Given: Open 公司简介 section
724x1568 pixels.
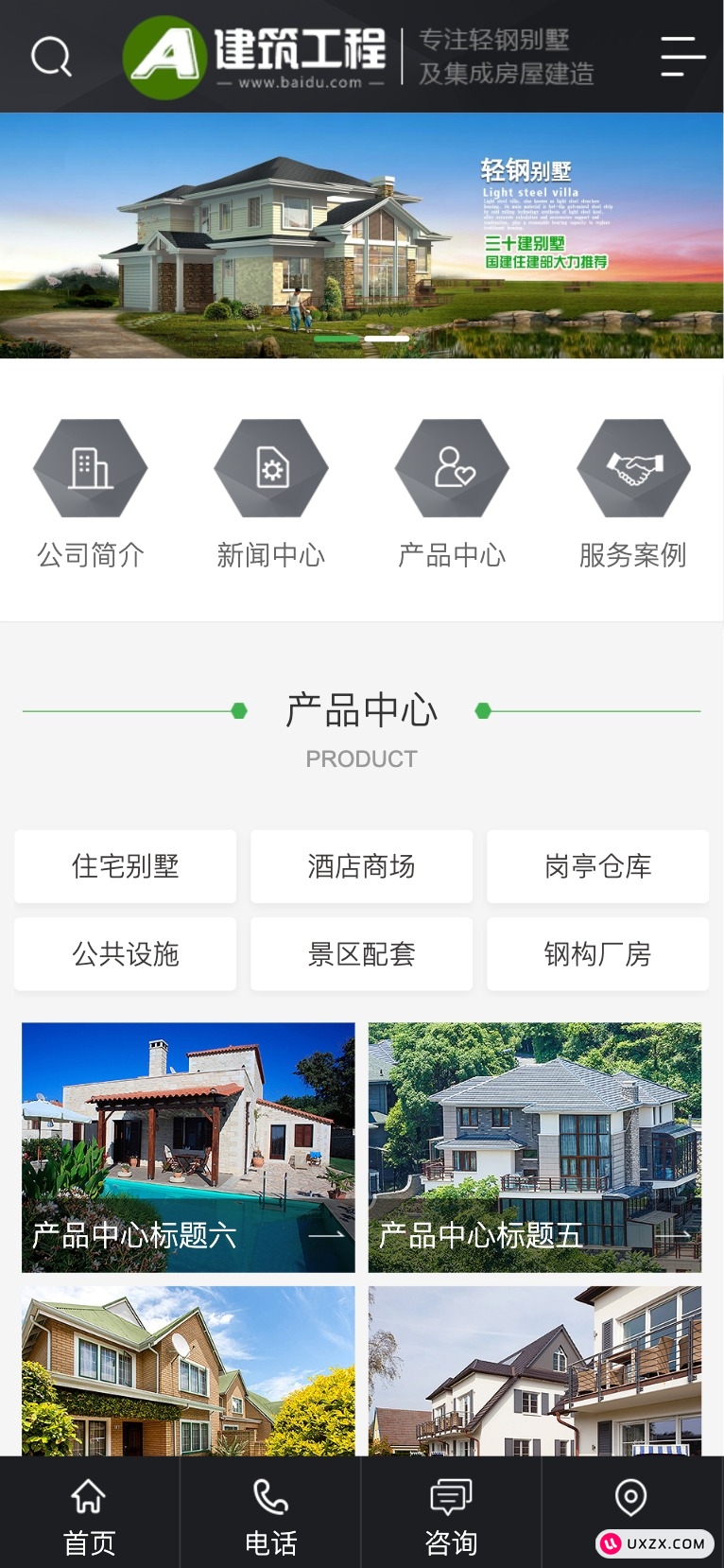Looking at the screenshot, I should pos(91,494).
